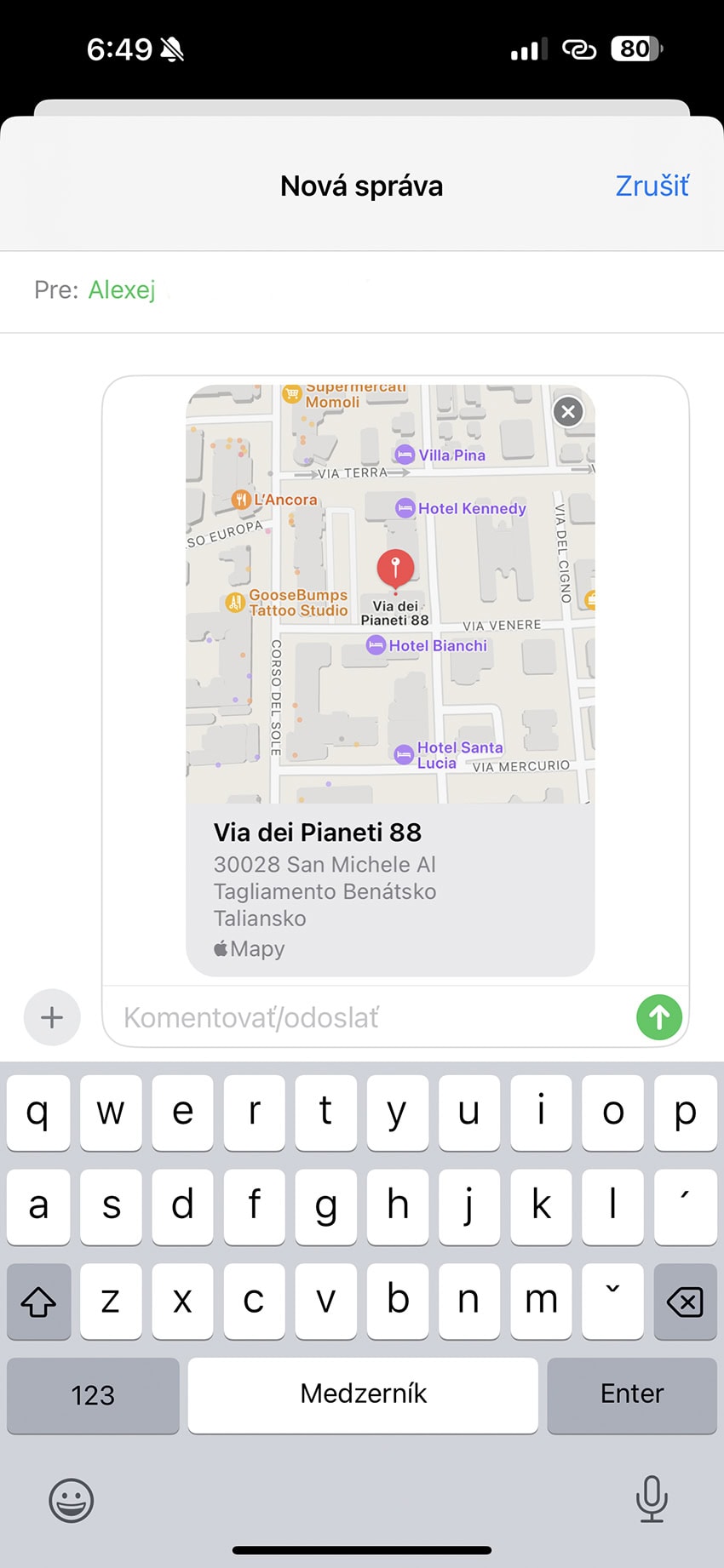Start dictation with the microphone
This screenshot has width=724, height=1568.
652,1499
